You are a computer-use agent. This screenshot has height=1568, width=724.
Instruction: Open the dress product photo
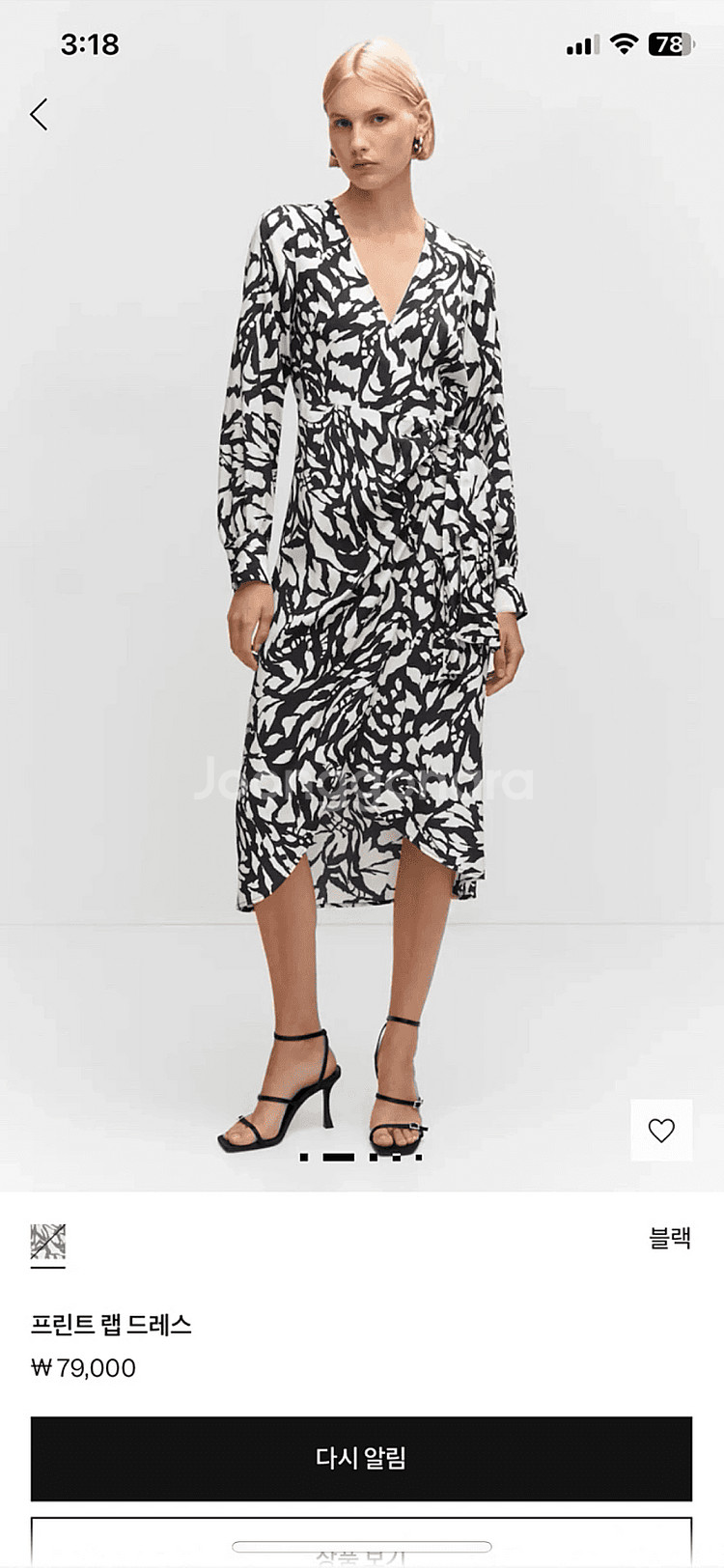(x=362, y=599)
